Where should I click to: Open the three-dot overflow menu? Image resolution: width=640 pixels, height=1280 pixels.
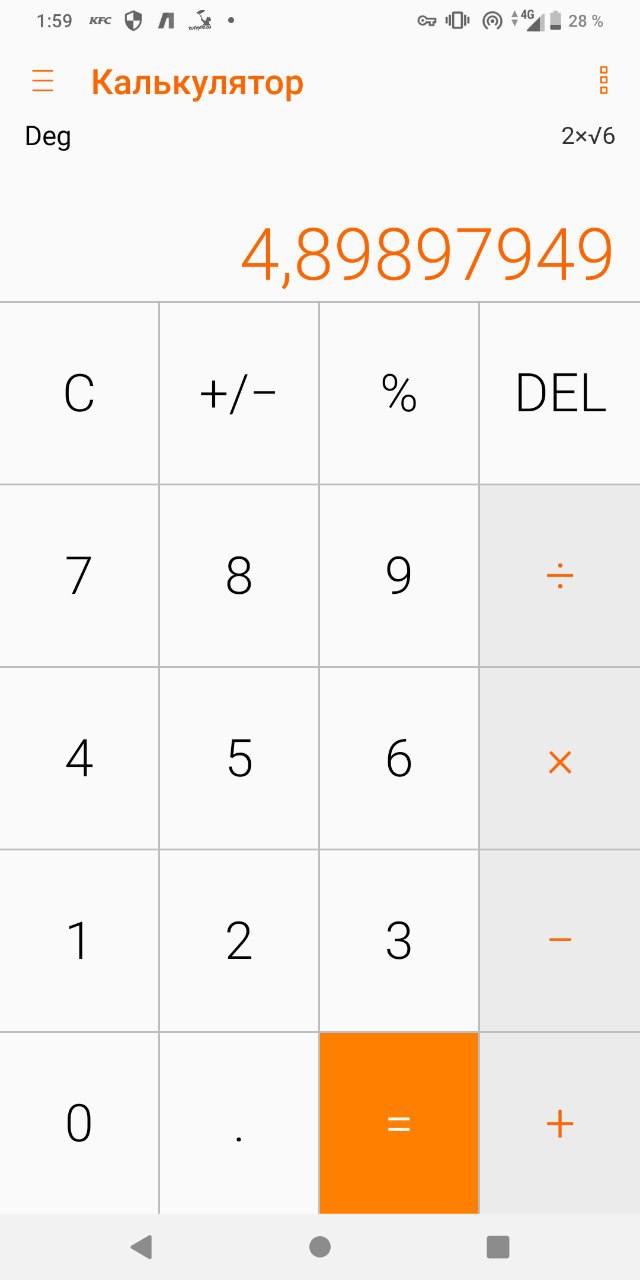click(603, 81)
